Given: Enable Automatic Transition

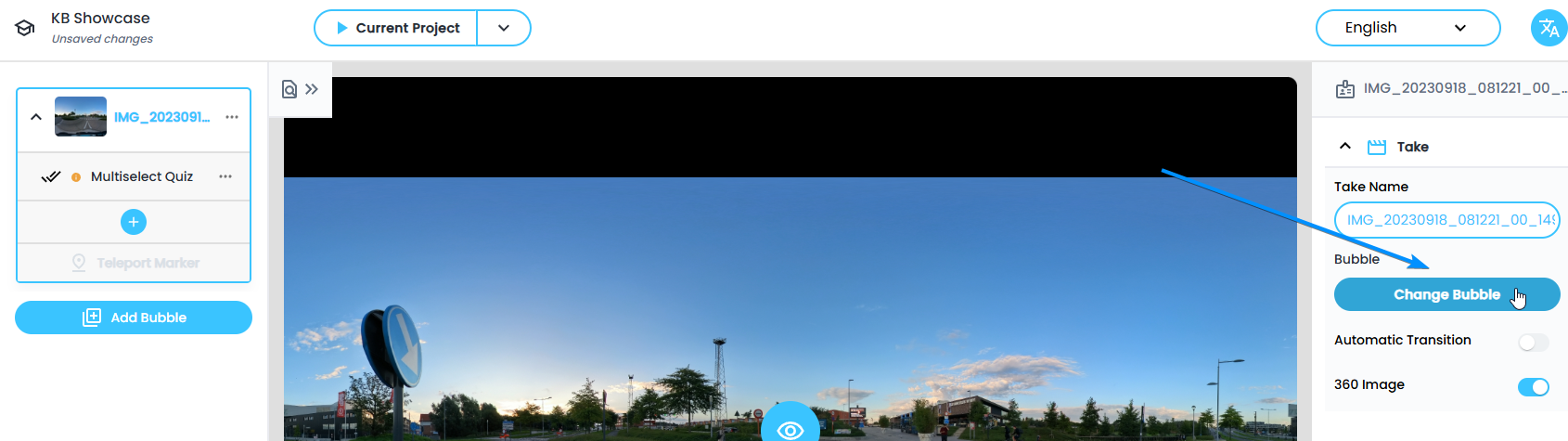Looking at the screenshot, I should click(1533, 342).
